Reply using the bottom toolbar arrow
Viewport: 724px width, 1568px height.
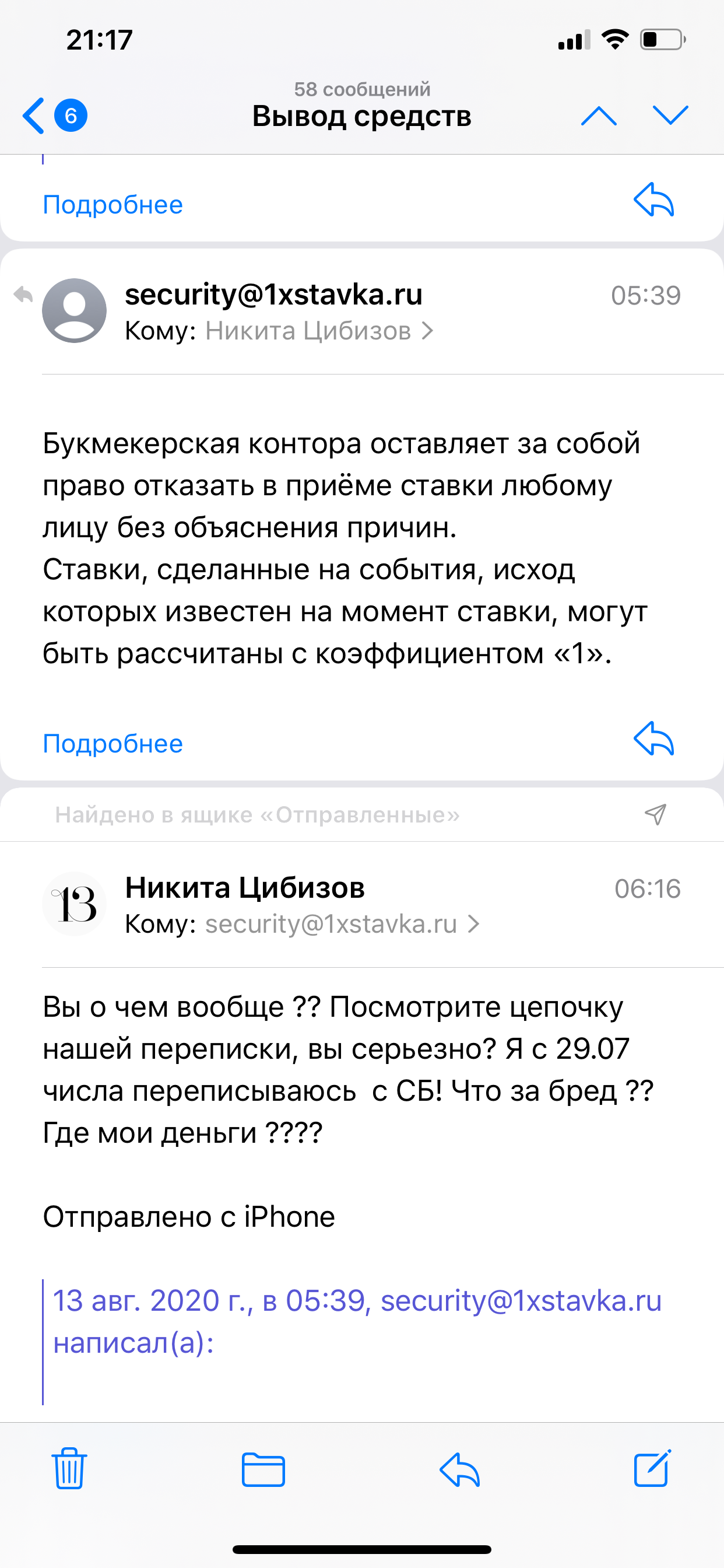click(459, 1469)
